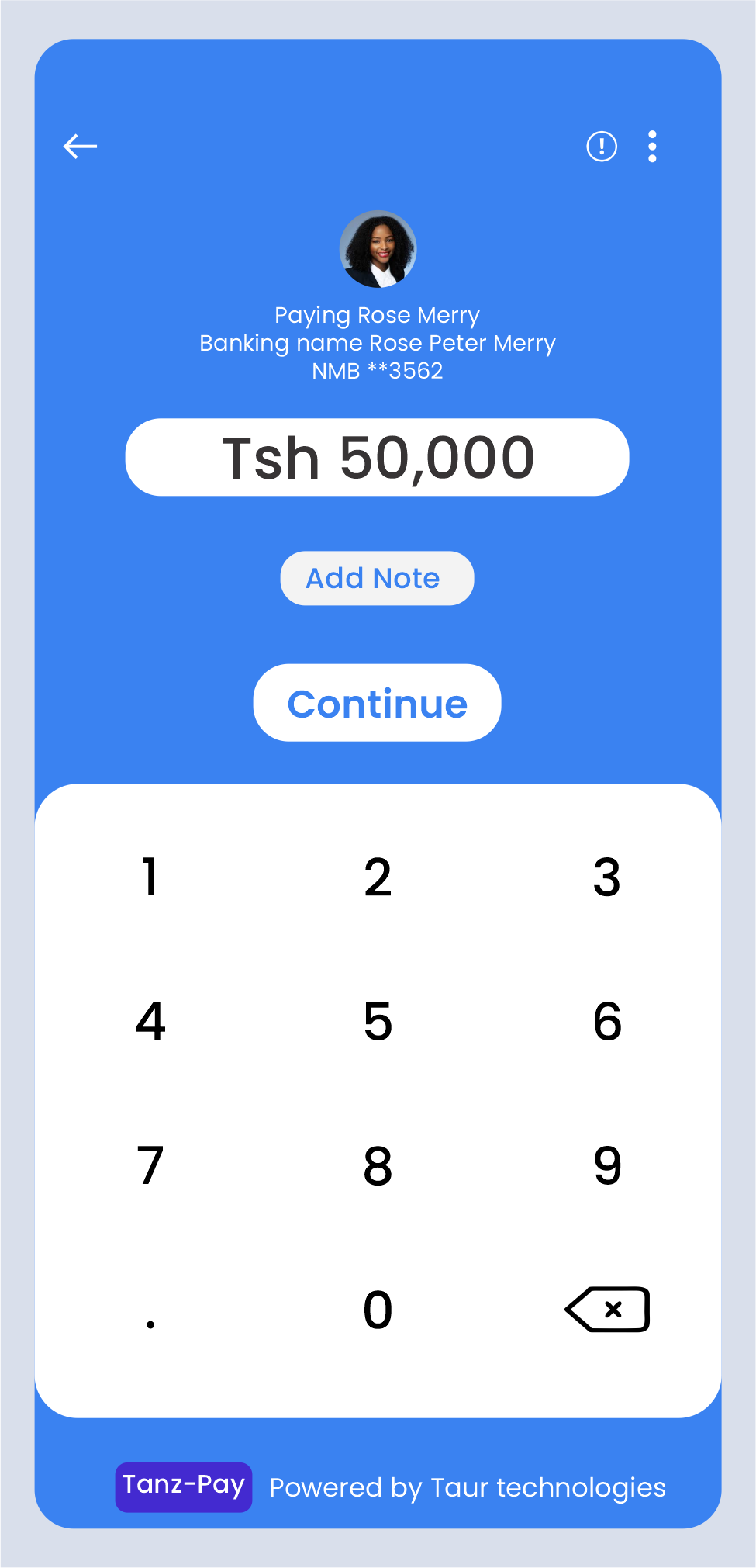The width and height of the screenshot is (756, 1568).
Task: Enter digit 6 on the keypad
Action: pos(606,1021)
